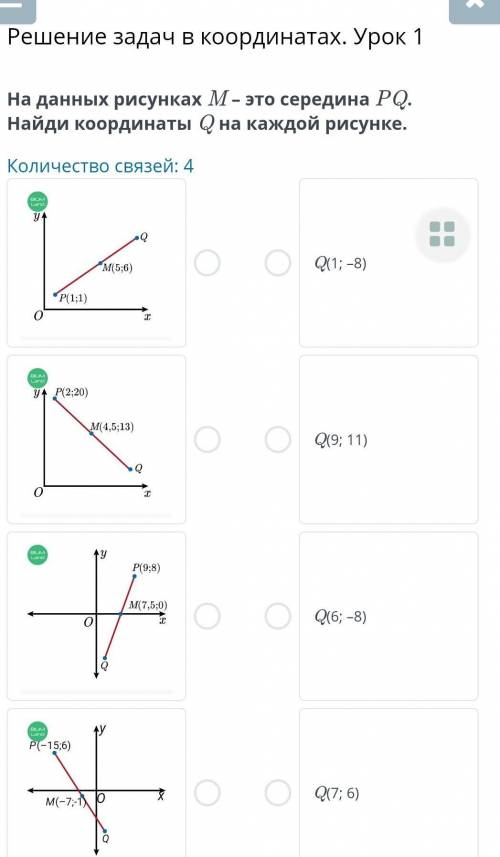
Task: Open the grid layout toggle icon
Action: click(x=442, y=234)
